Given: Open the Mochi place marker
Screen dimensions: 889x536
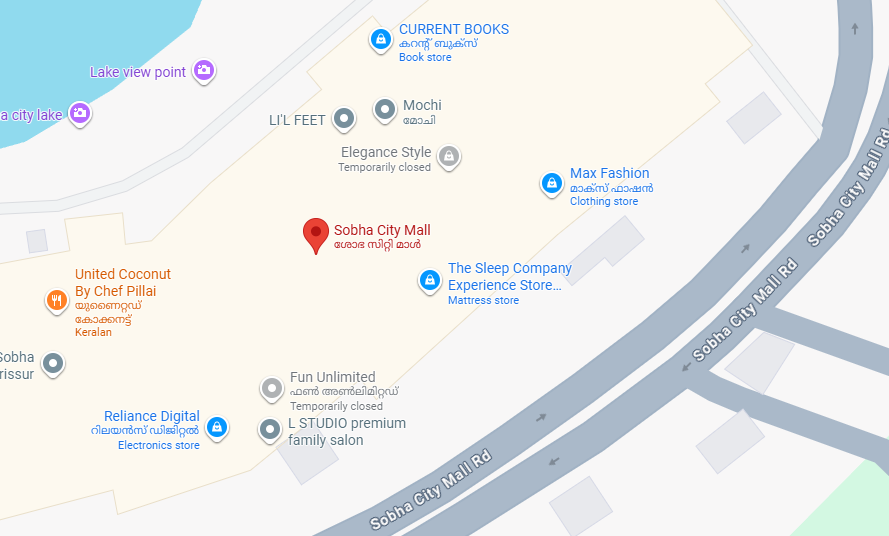Looking at the screenshot, I should 385,109.
